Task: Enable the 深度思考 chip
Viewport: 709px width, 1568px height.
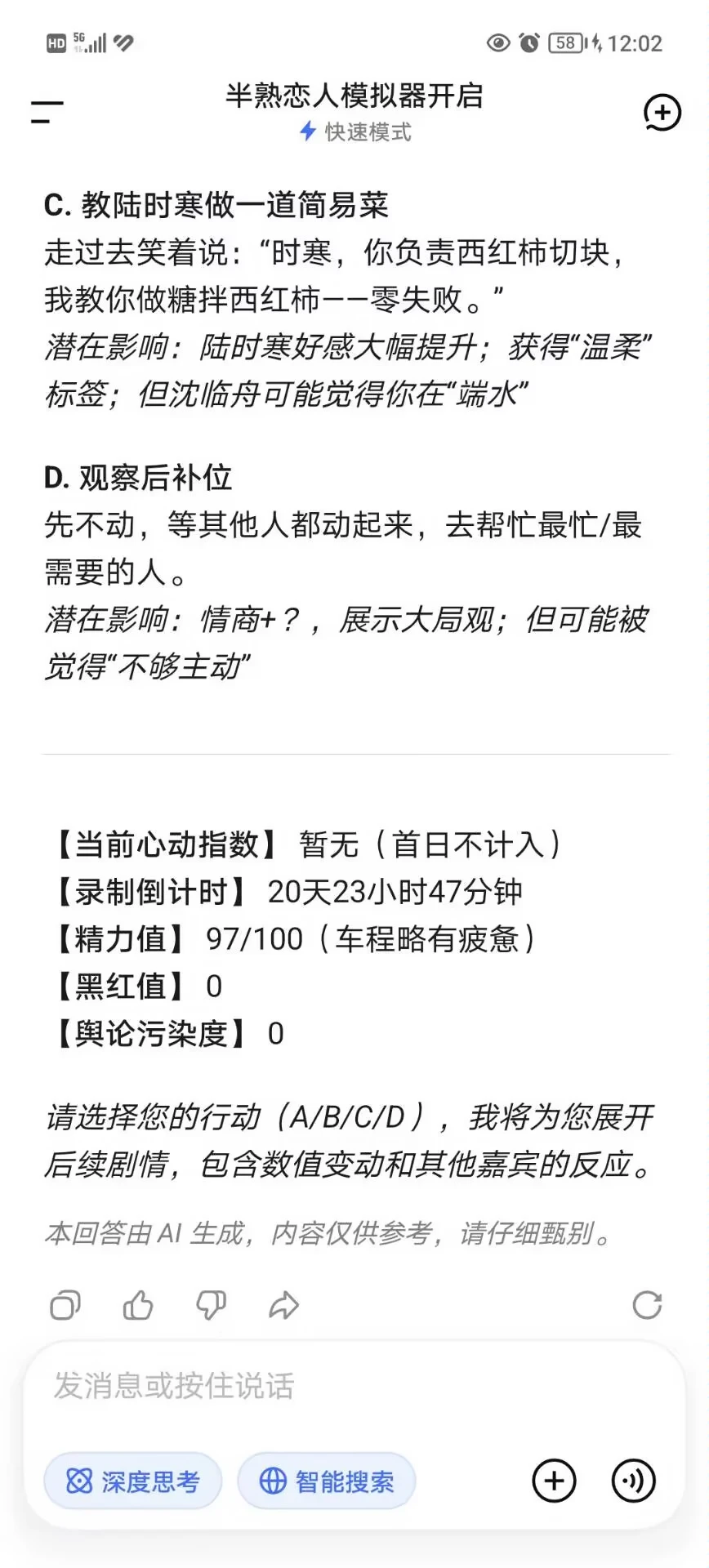Action: pyautogui.click(x=133, y=1481)
